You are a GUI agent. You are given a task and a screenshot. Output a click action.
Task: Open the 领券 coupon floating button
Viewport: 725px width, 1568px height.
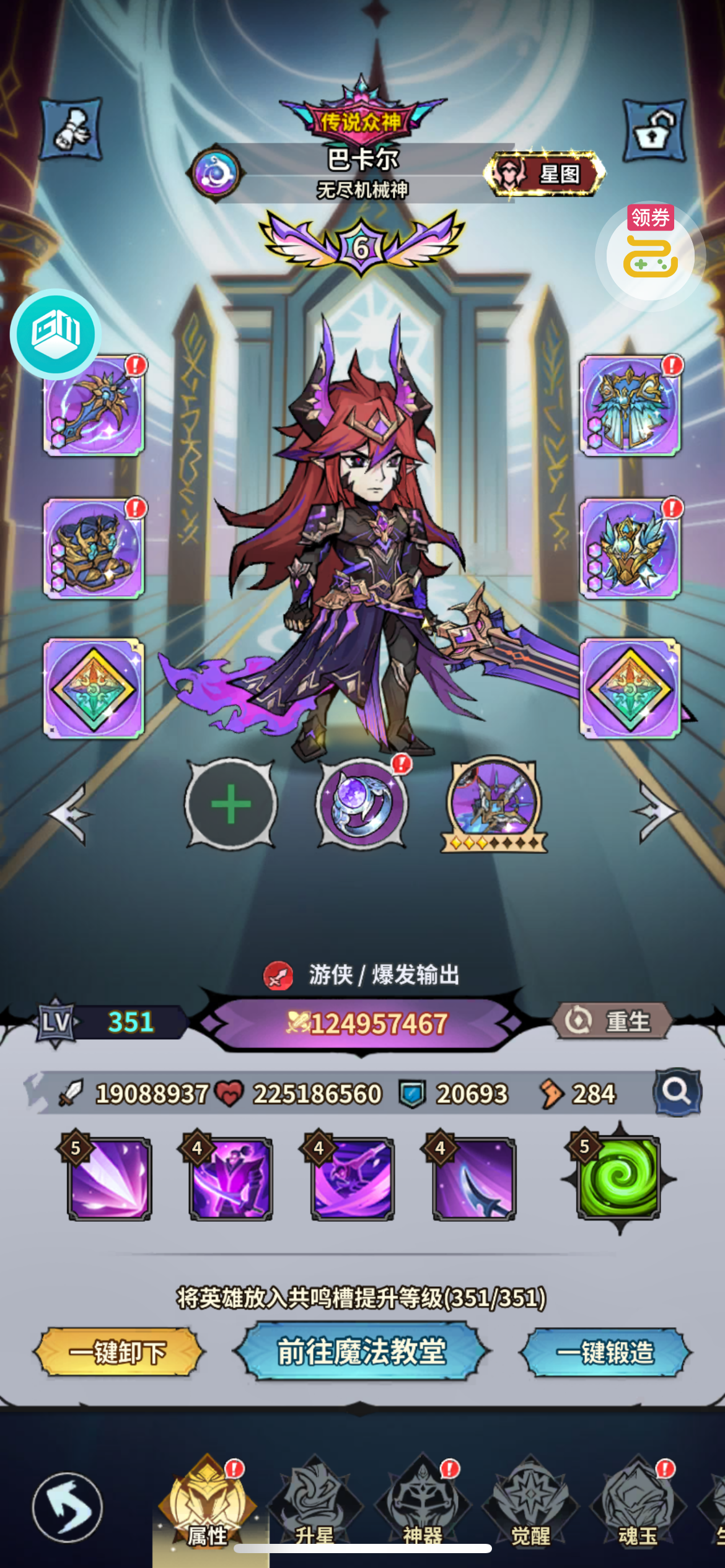(x=650, y=251)
